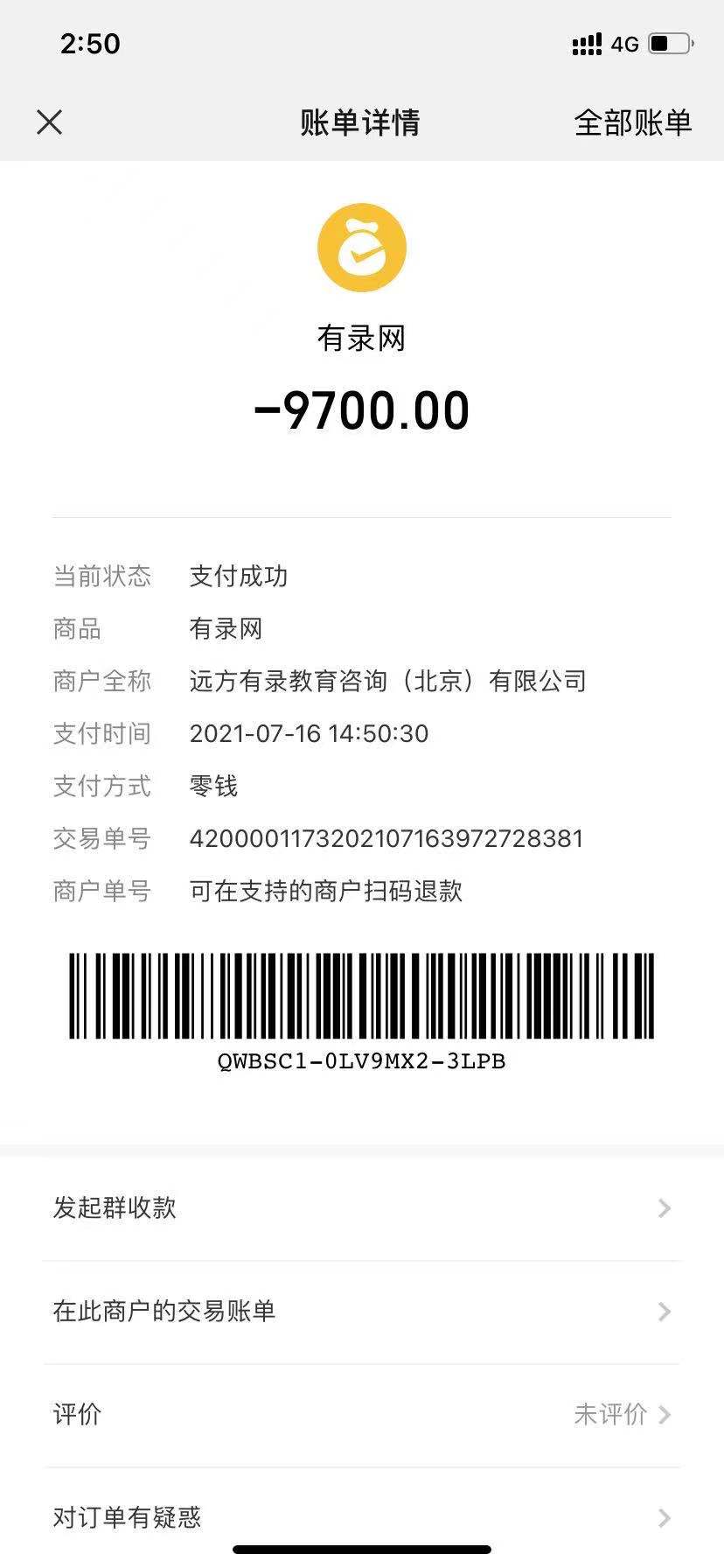Close the bill details page

(x=50, y=122)
